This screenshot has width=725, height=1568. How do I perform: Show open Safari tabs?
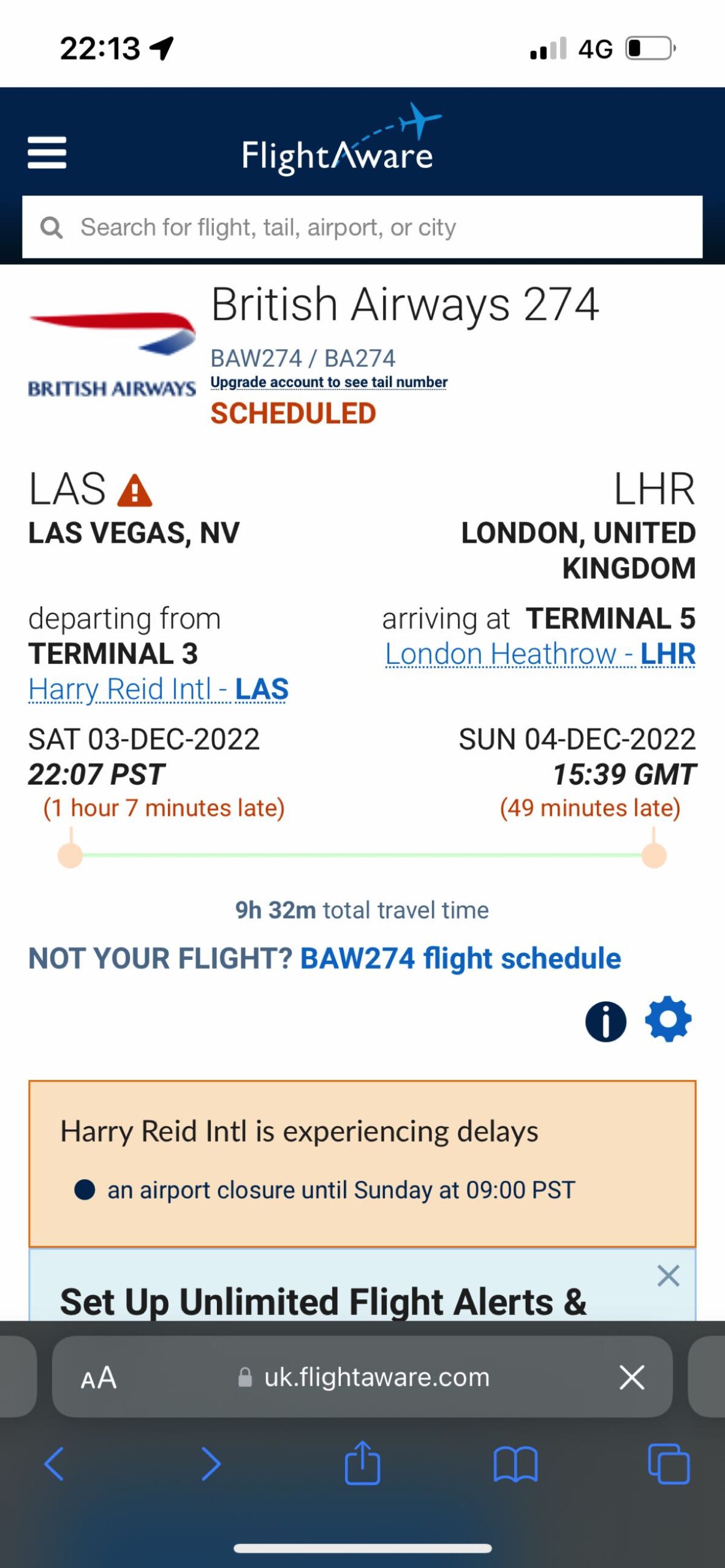[669, 1464]
